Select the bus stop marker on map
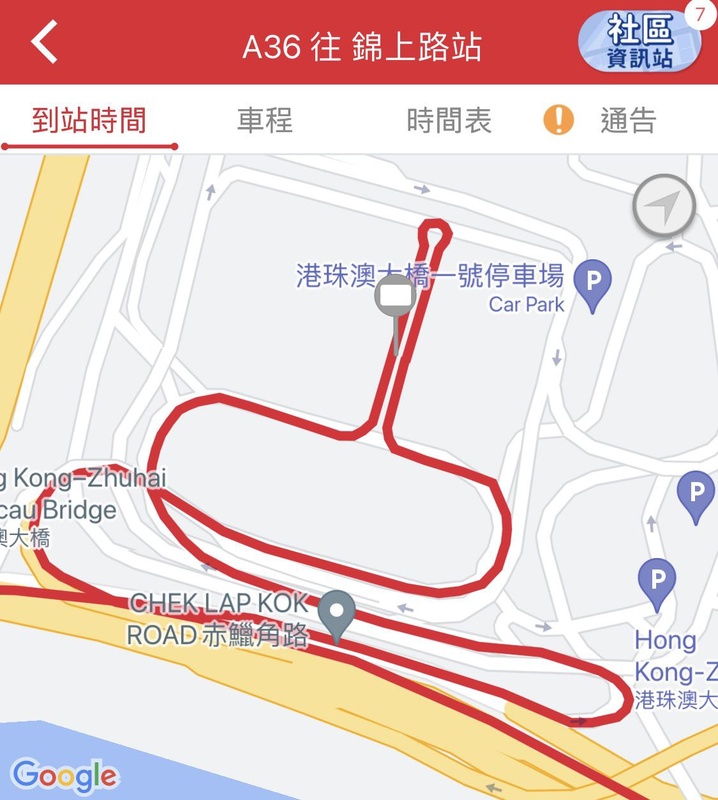This screenshot has width=718, height=800. tap(396, 299)
